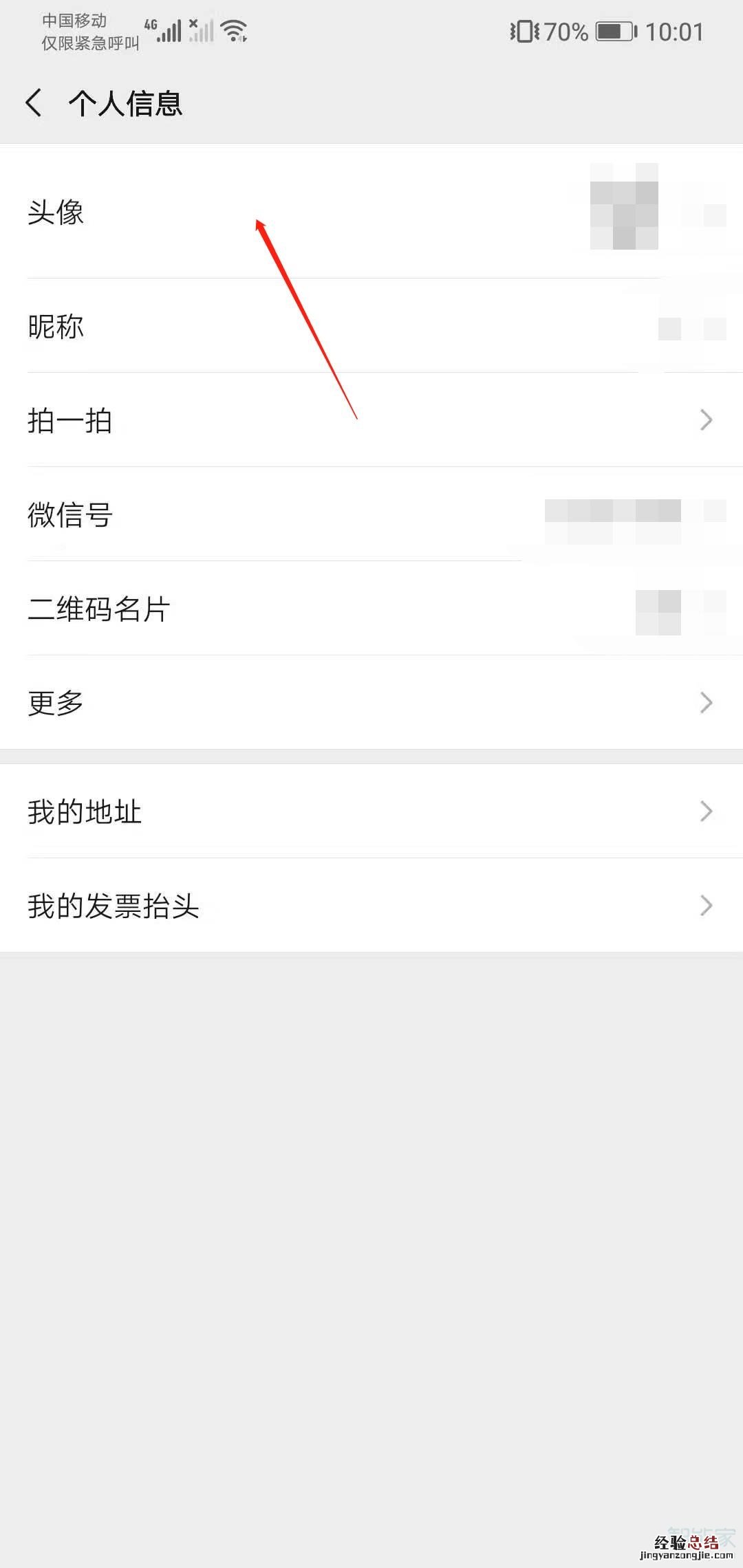Open 我的发票抬头 invoice titles

click(x=371, y=906)
